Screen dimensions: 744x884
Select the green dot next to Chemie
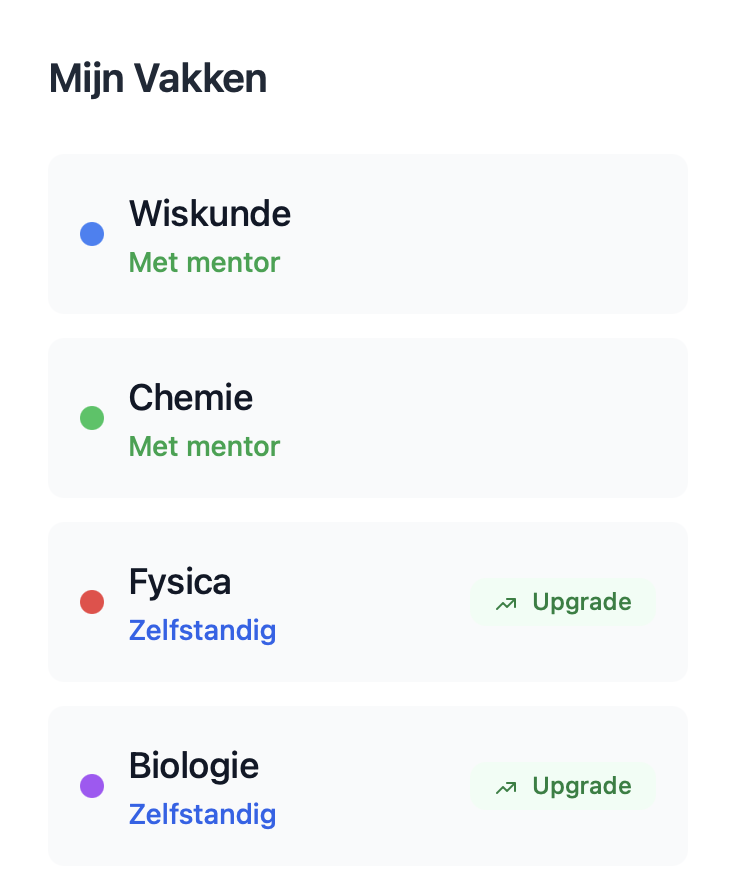point(92,417)
